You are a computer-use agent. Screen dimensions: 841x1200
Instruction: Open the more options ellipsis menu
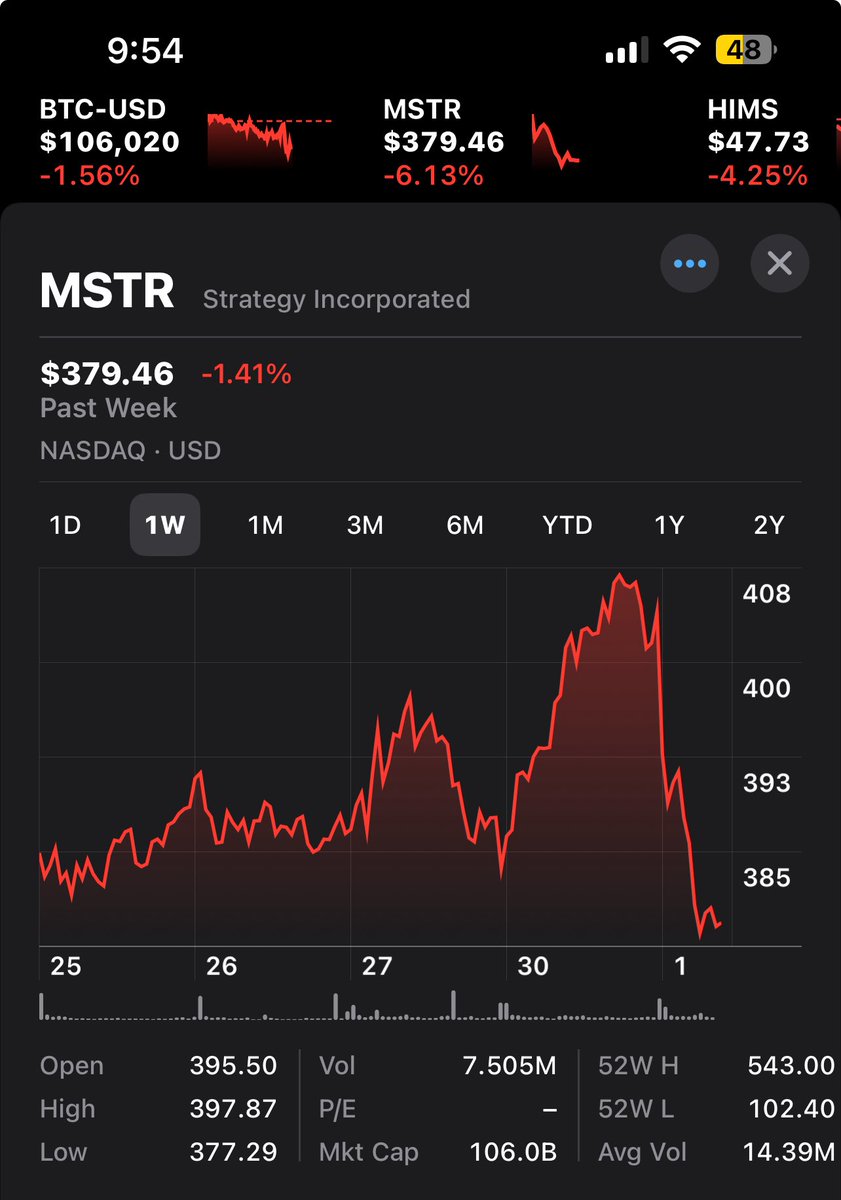pyautogui.click(x=690, y=264)
